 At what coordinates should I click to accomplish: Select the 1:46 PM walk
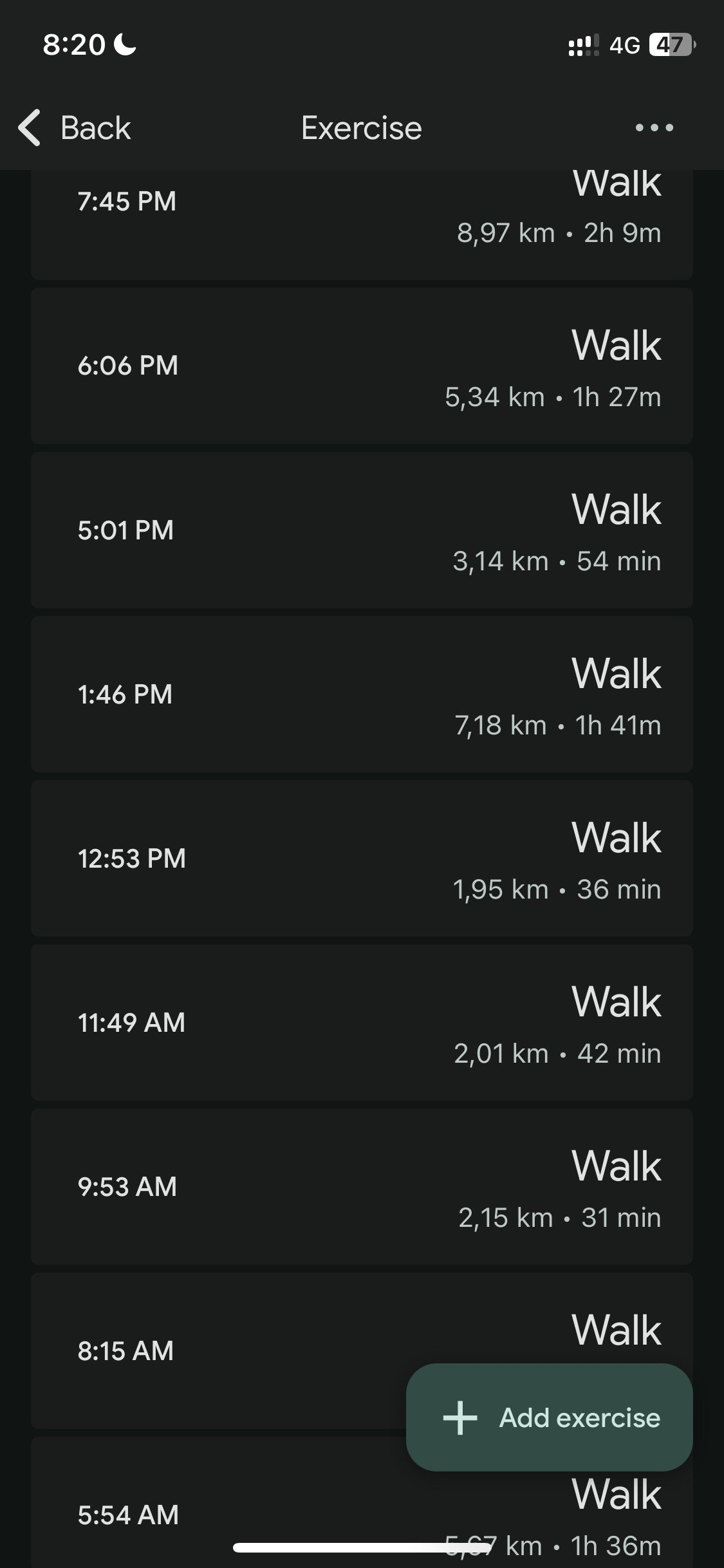tap(362, 694)
